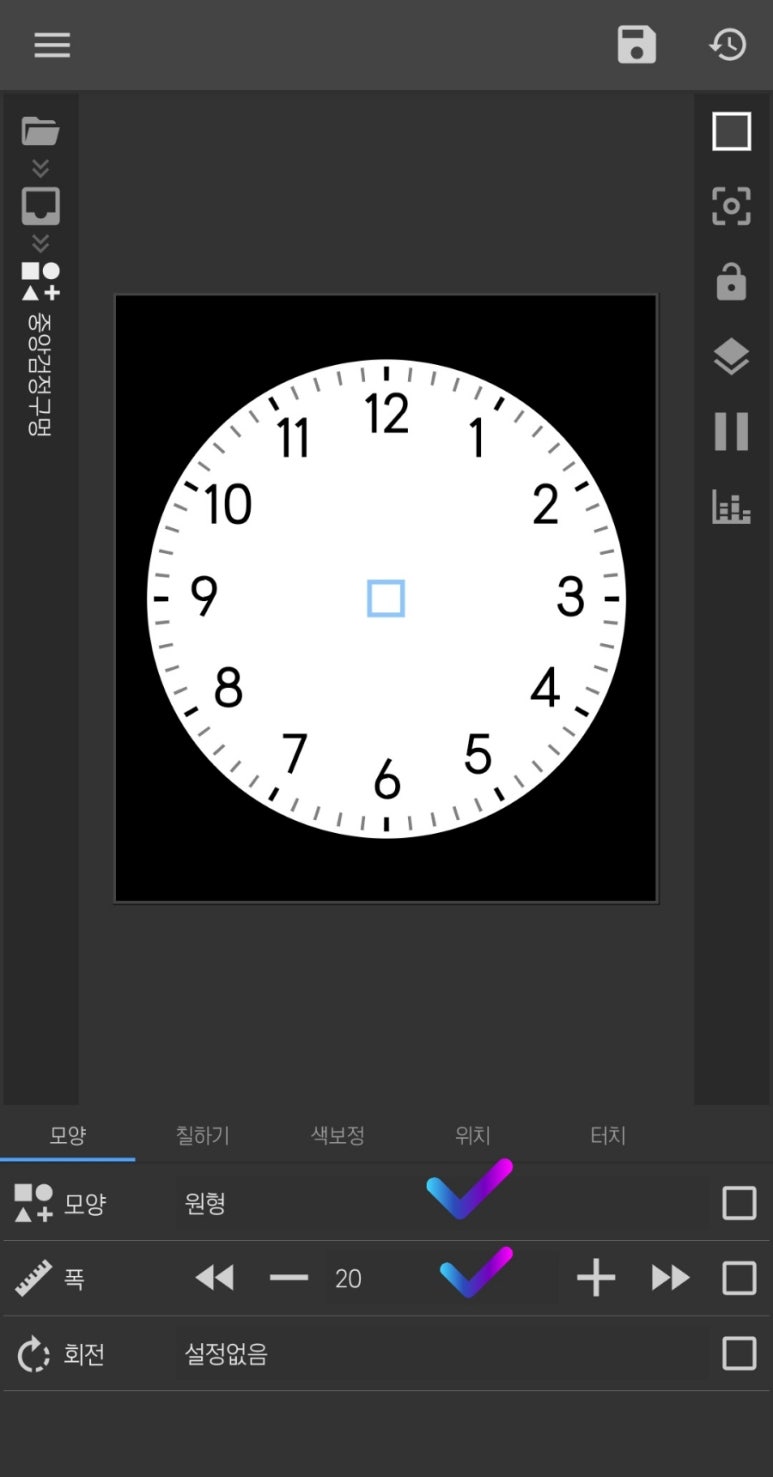Tap the inbox tray icon
Screen dimensions: 773x1477
41,206
